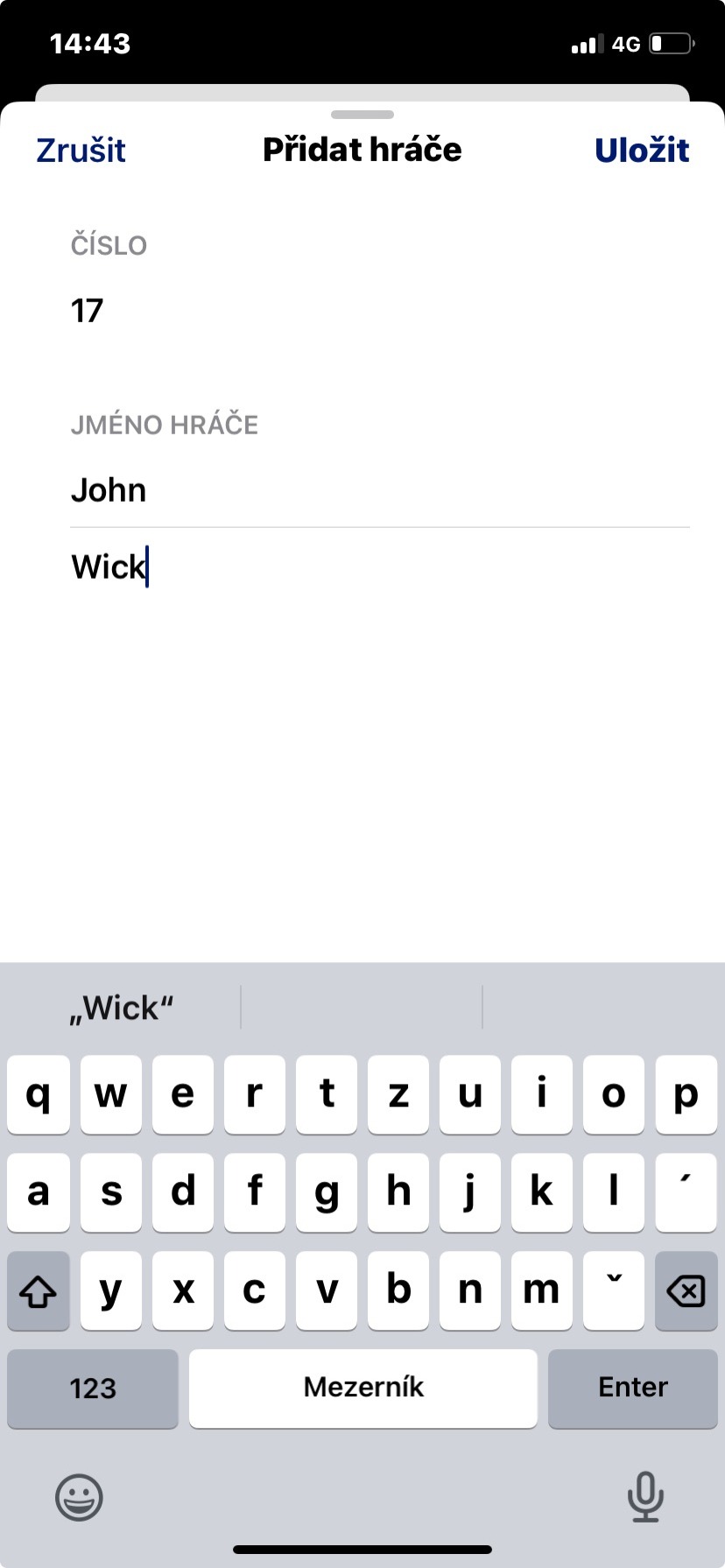
Task: Enable the shift key
Action: click(39, 1290)
